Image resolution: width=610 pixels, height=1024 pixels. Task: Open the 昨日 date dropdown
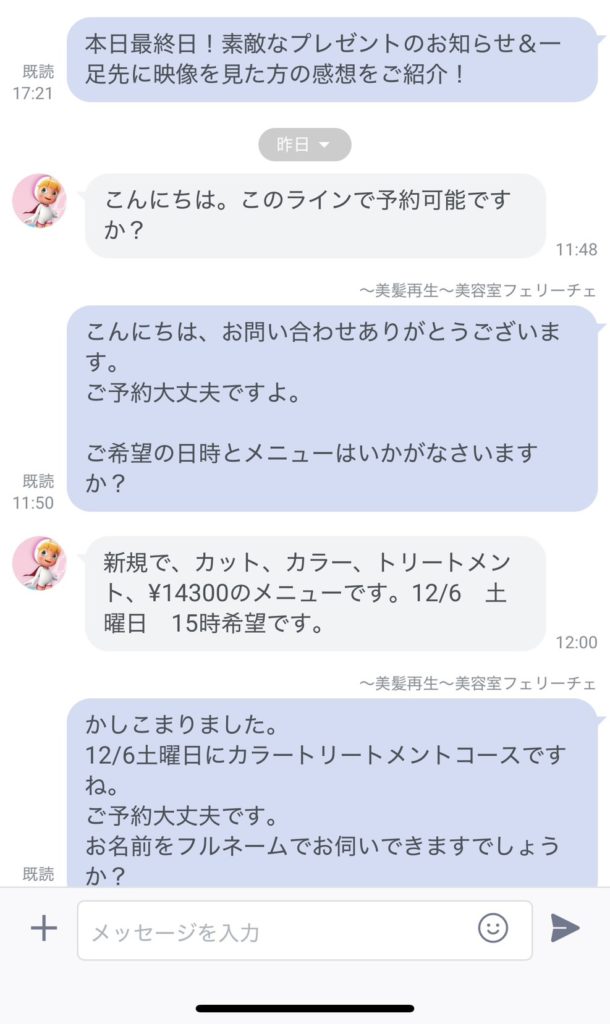[304, 145]
